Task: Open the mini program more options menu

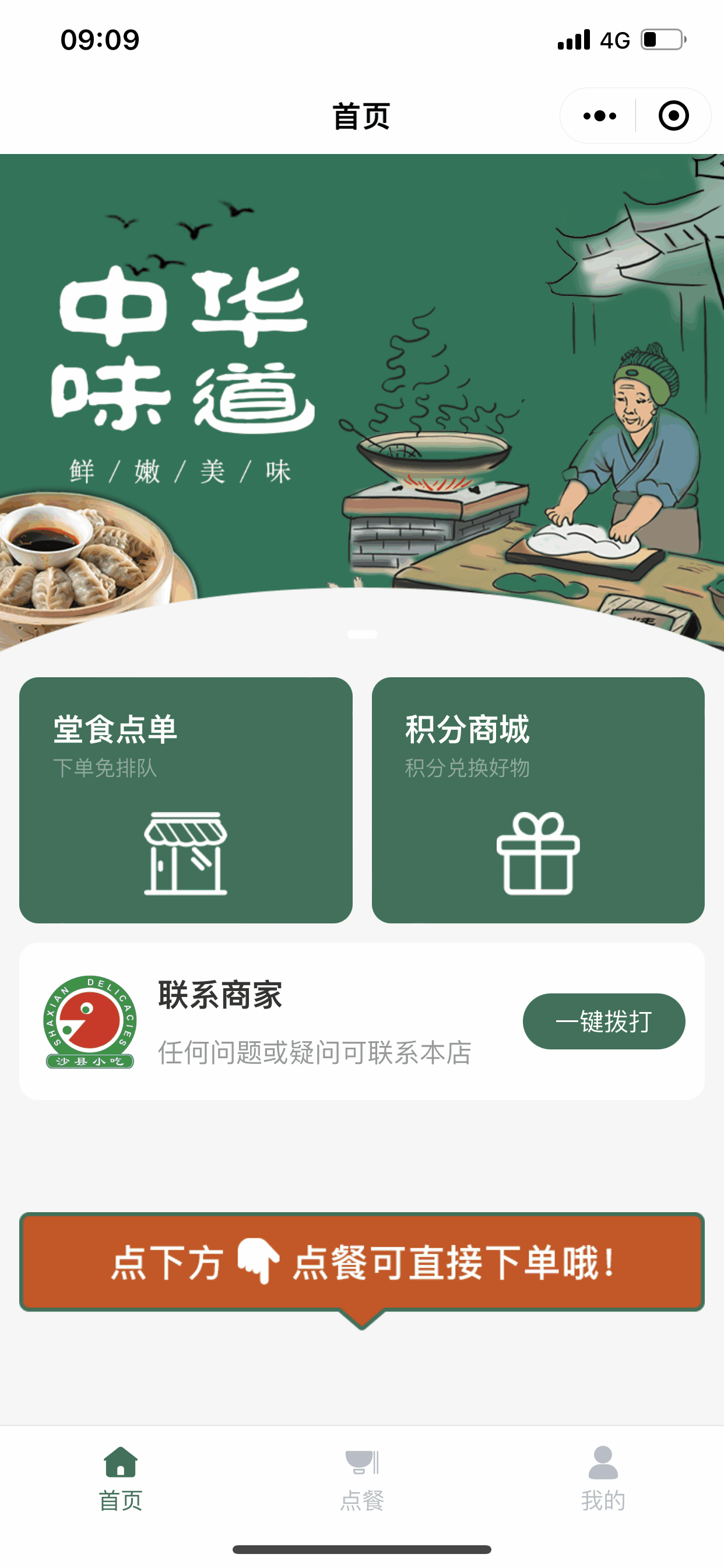Action: 599,116
